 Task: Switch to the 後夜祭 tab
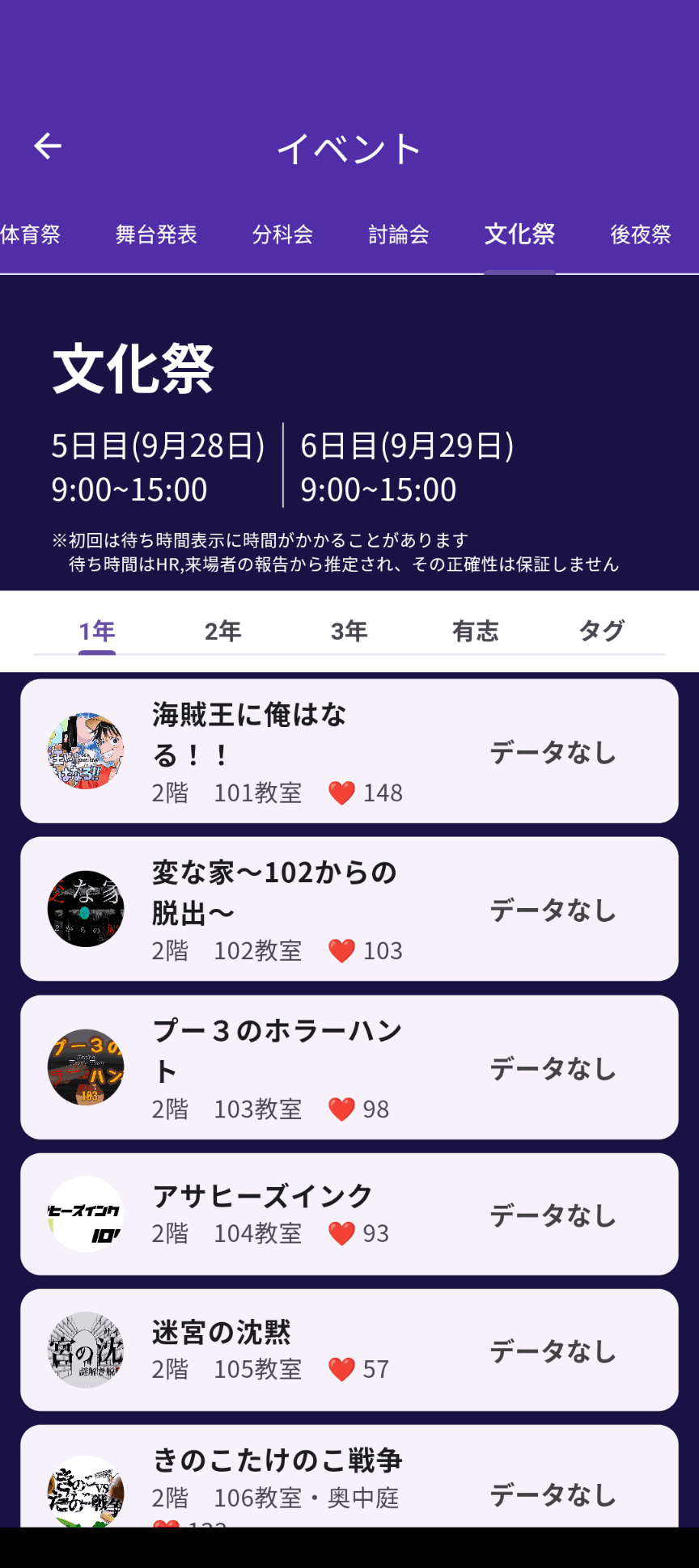(x=639, y=234)
